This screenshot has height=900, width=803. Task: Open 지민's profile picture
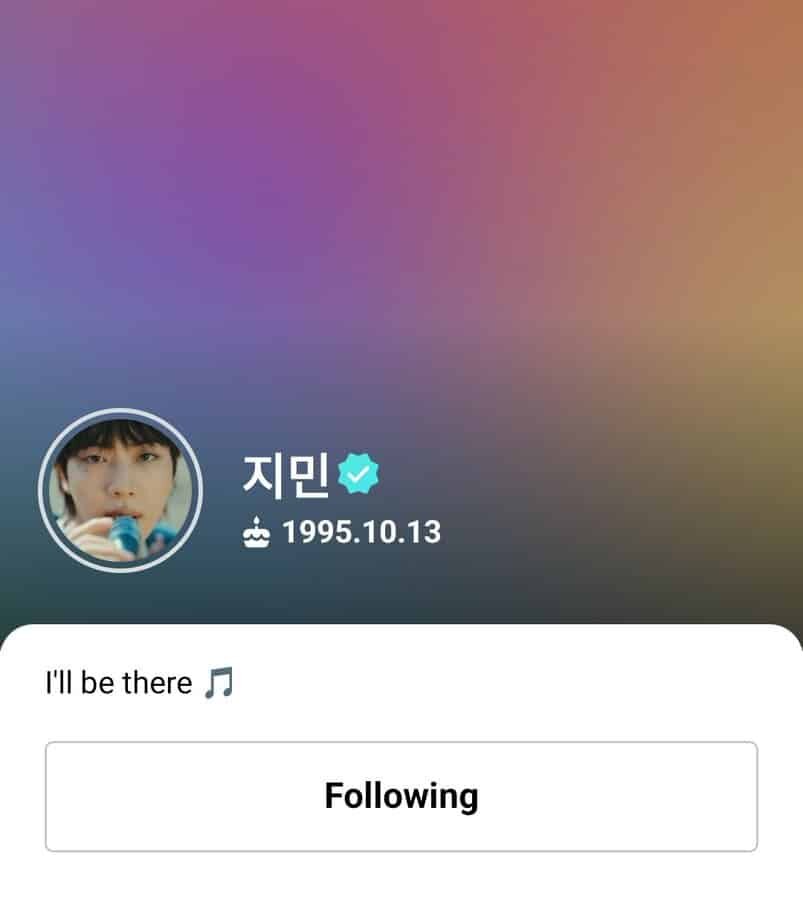pyautogui.click(x=120, y=487)
